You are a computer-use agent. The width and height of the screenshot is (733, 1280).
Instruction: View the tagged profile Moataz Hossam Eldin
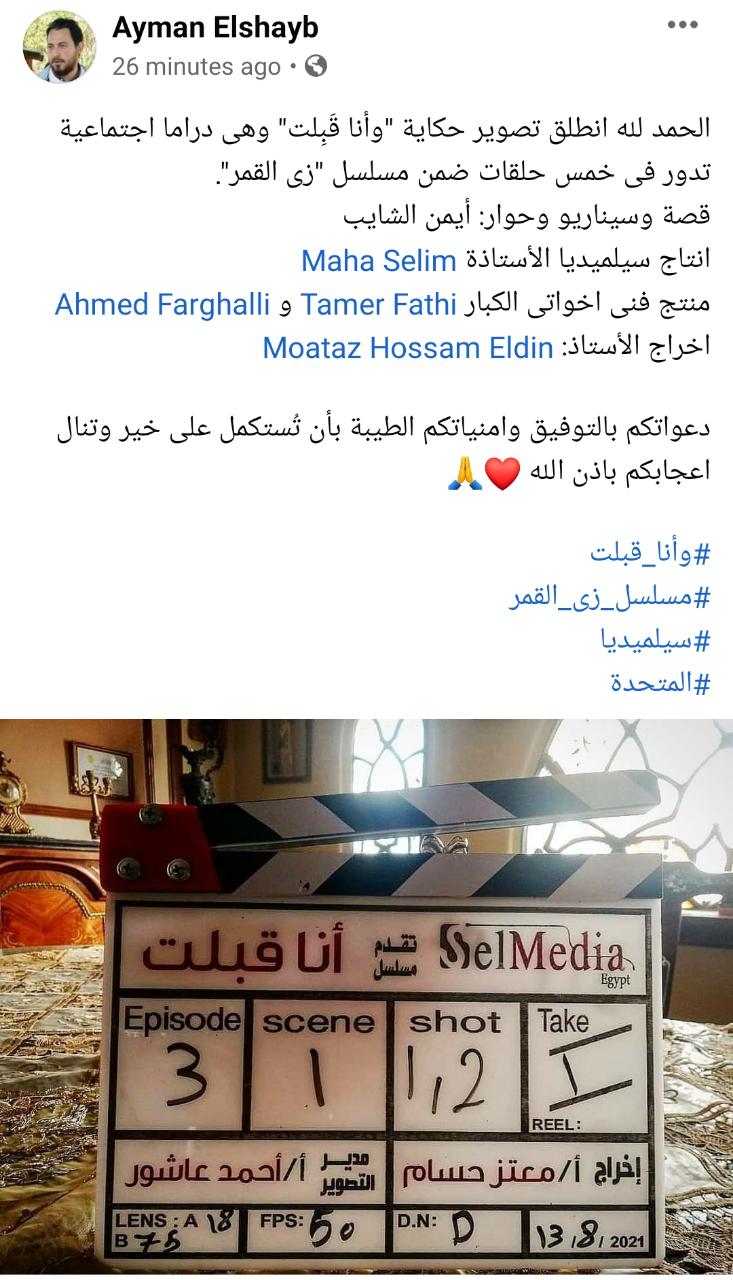[408, 347]
